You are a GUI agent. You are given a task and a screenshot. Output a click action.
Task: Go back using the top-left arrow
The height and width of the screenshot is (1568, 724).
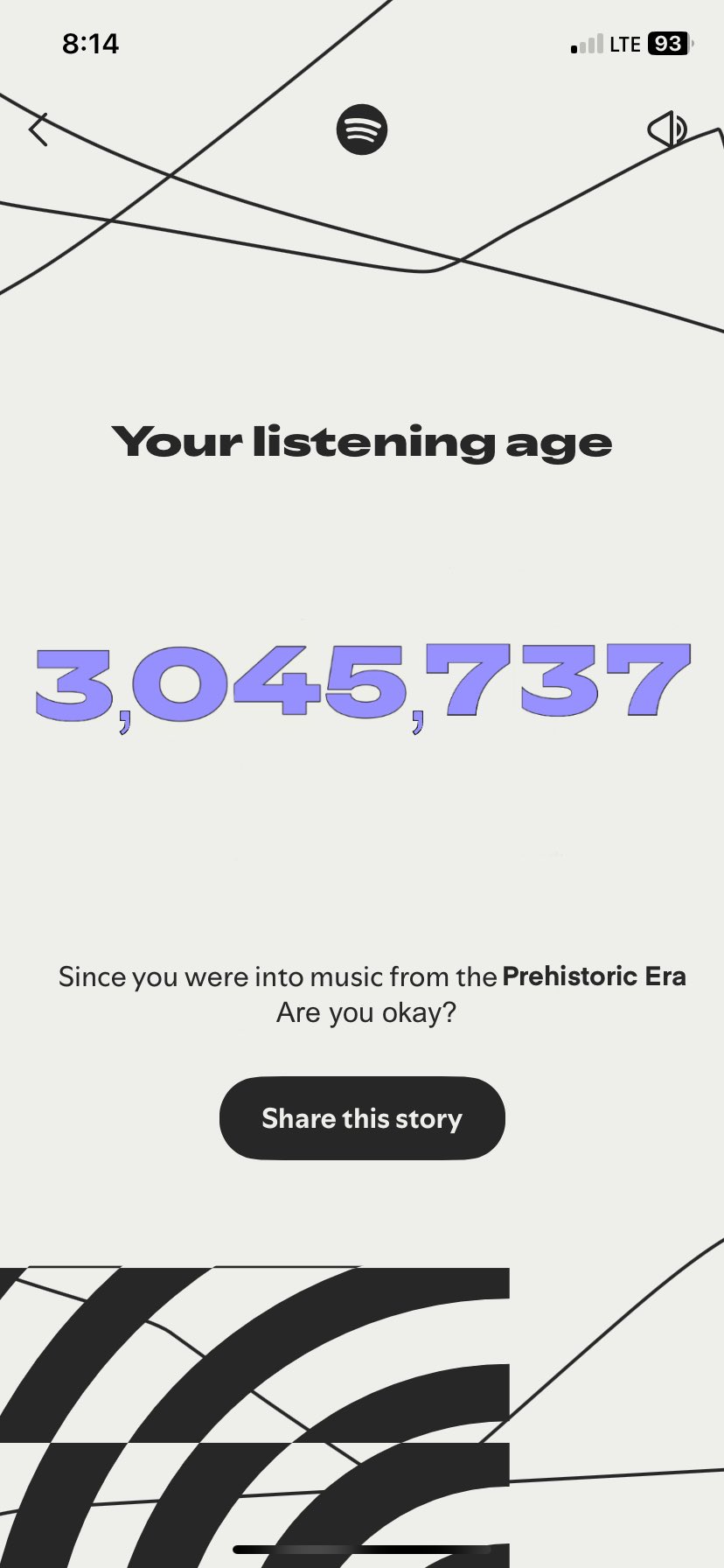coord(38,129)
